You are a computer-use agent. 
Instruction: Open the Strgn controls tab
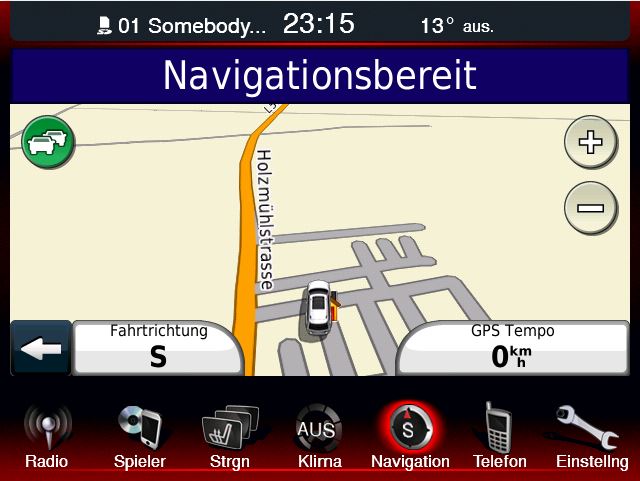coord(229,436)
